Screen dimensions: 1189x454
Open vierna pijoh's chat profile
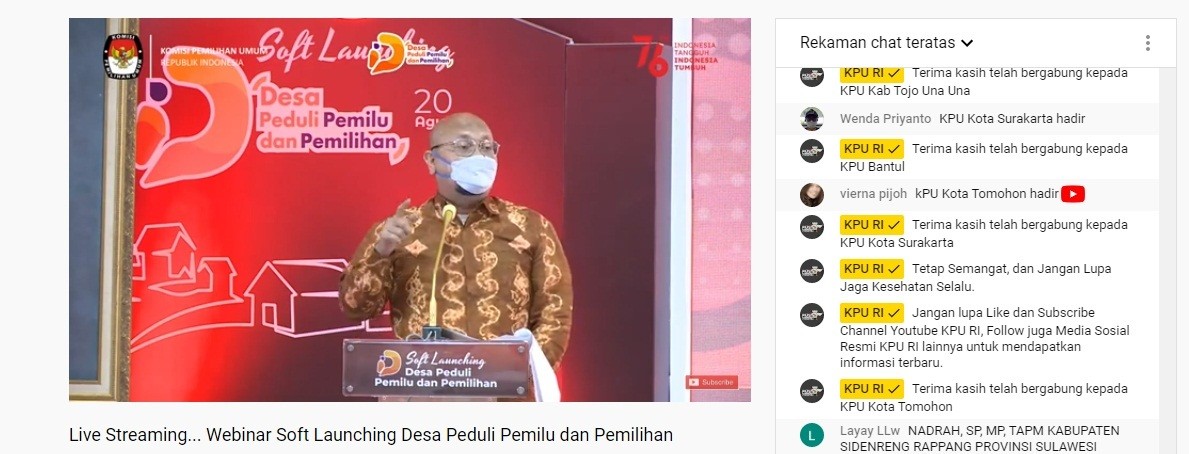[x=811, y=194]
